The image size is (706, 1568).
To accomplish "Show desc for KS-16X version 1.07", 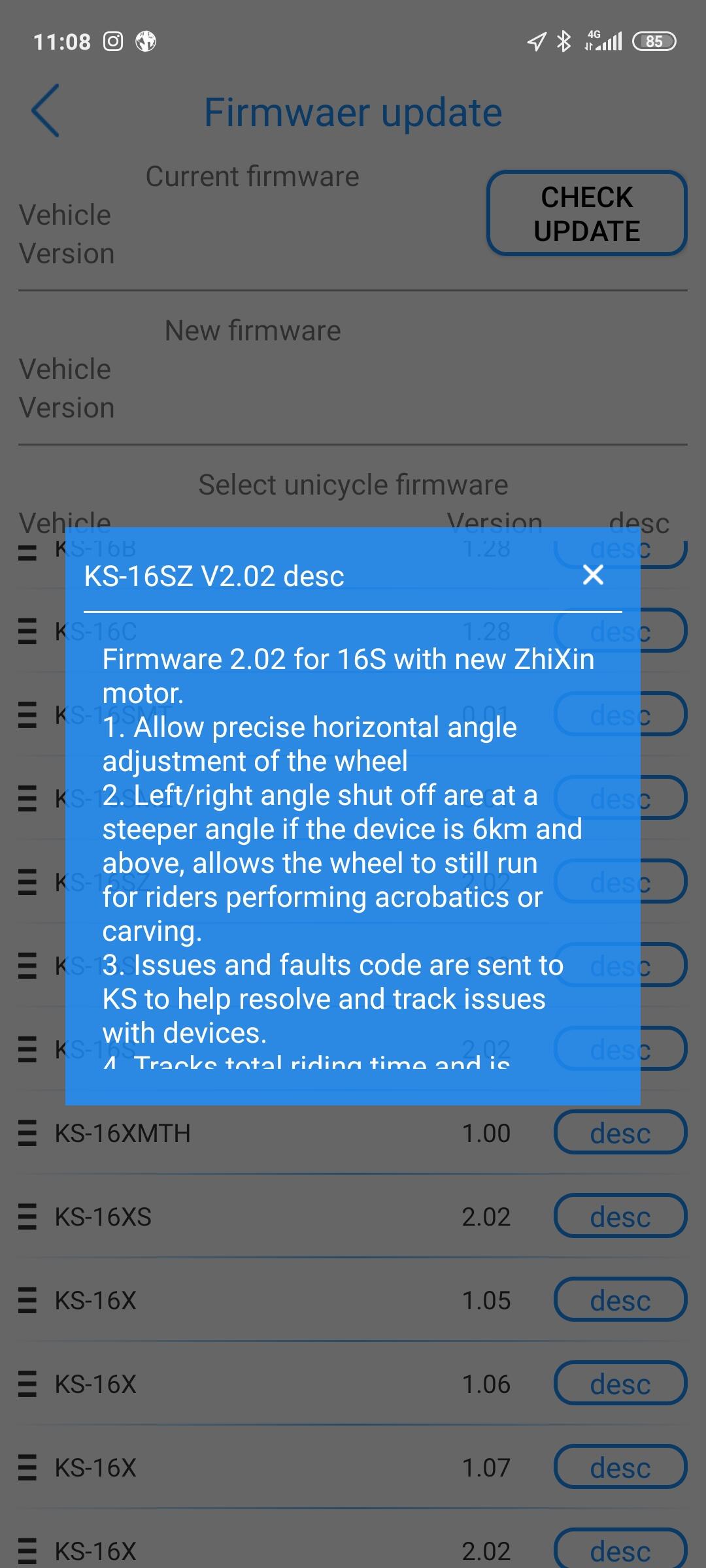I will coord(620,1467).
